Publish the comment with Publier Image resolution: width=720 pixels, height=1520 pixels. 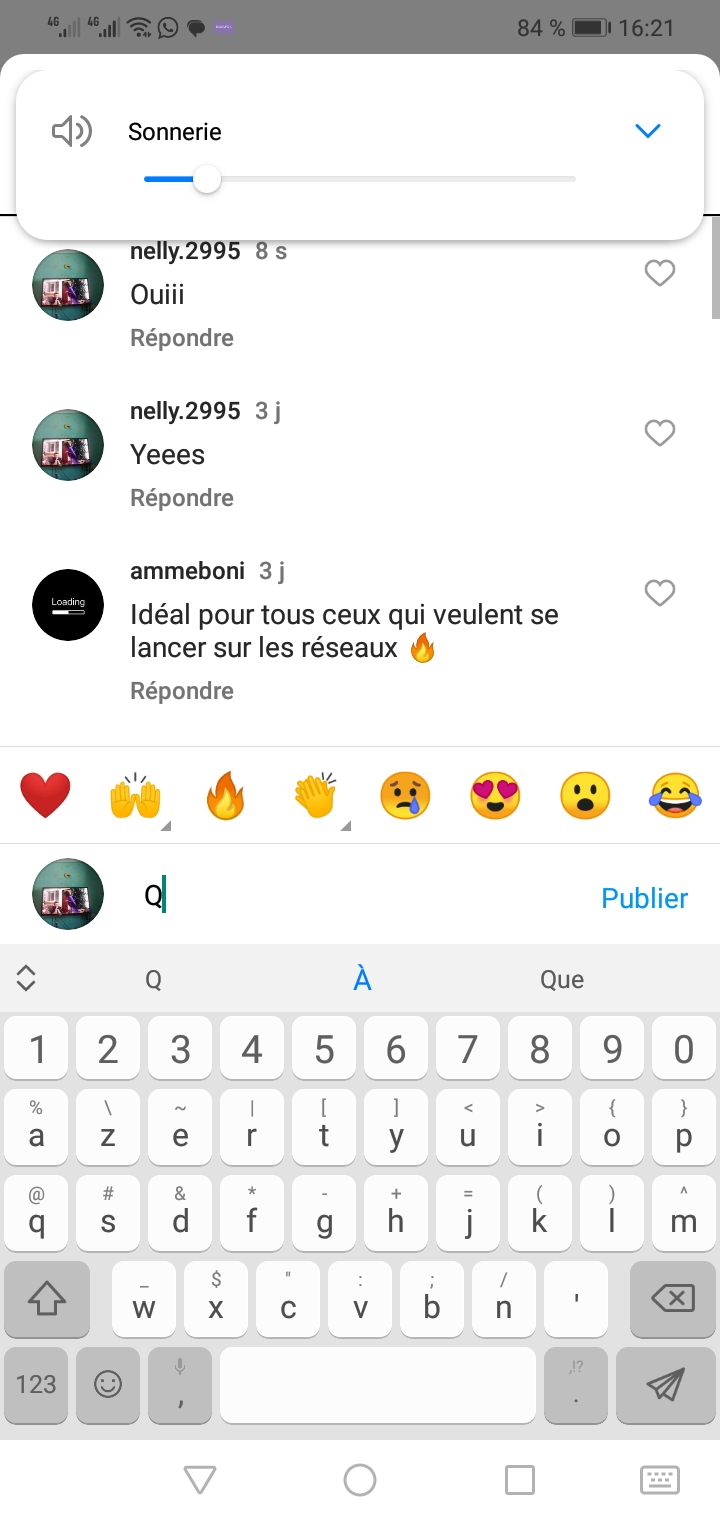[x=644, y=898]
